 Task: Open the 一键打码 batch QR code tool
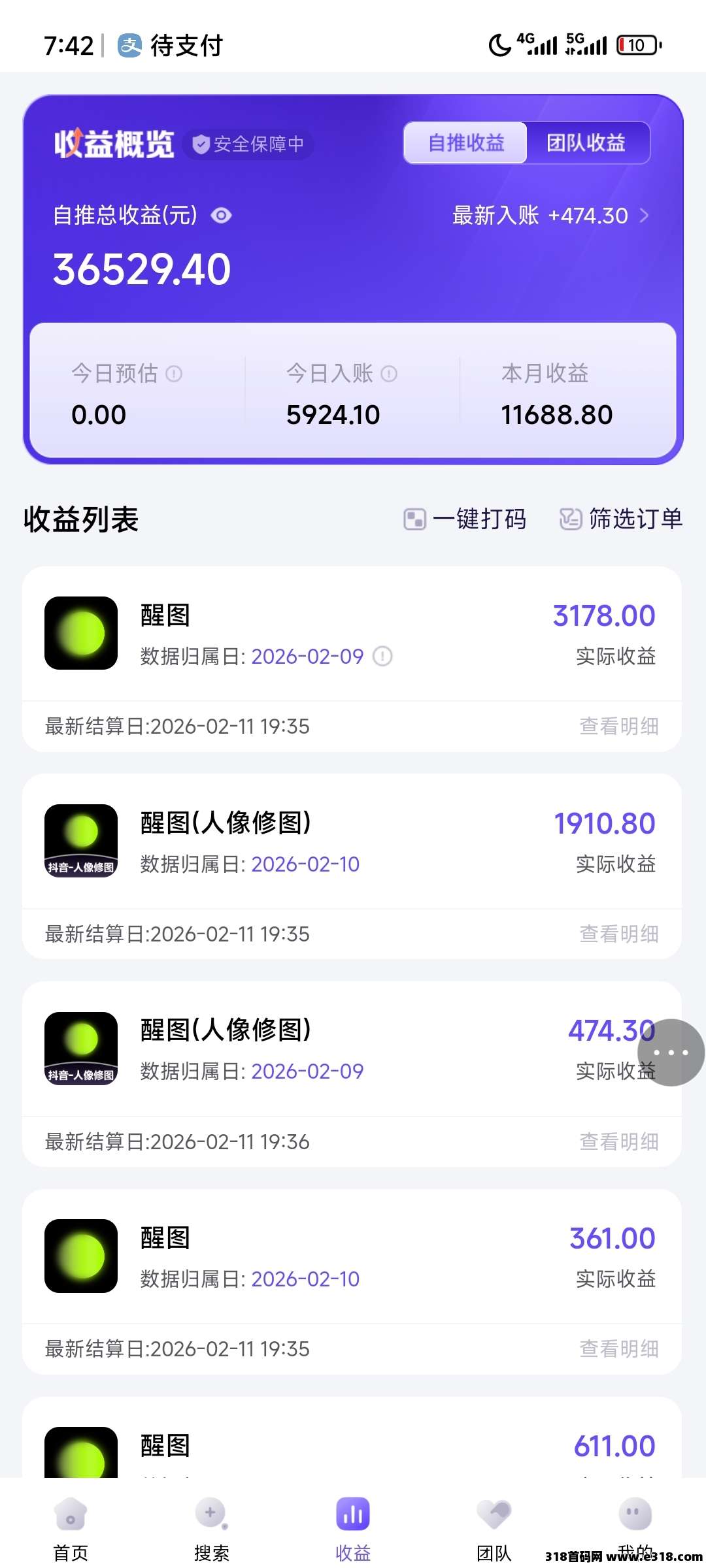464,519
